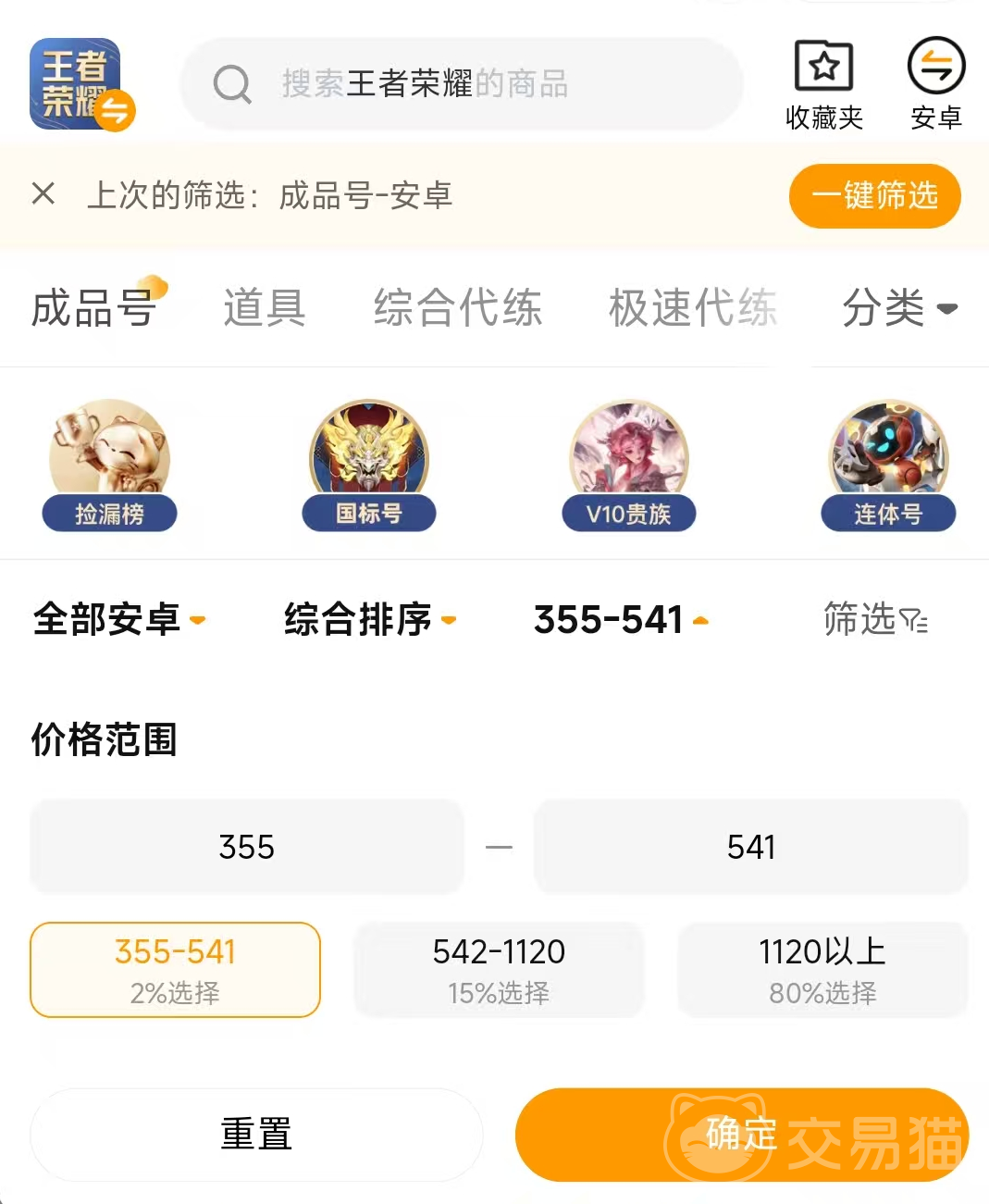Image resolution: width=989 pixels, height=1204 pixels.
Task: Tap the search box for 王者荣耀 goods
Action: point(461,84)
